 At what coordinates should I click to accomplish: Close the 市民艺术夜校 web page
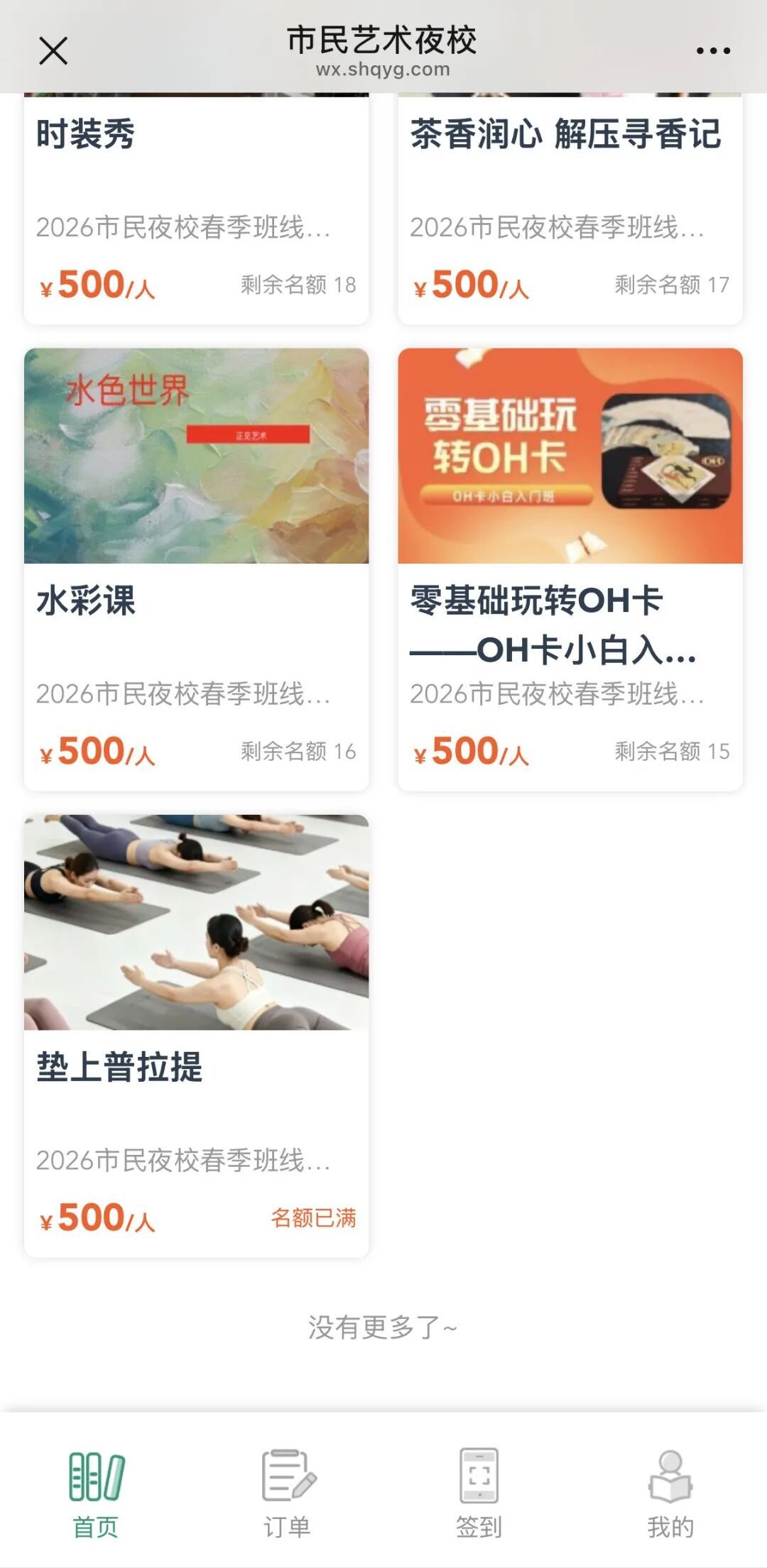53,51
